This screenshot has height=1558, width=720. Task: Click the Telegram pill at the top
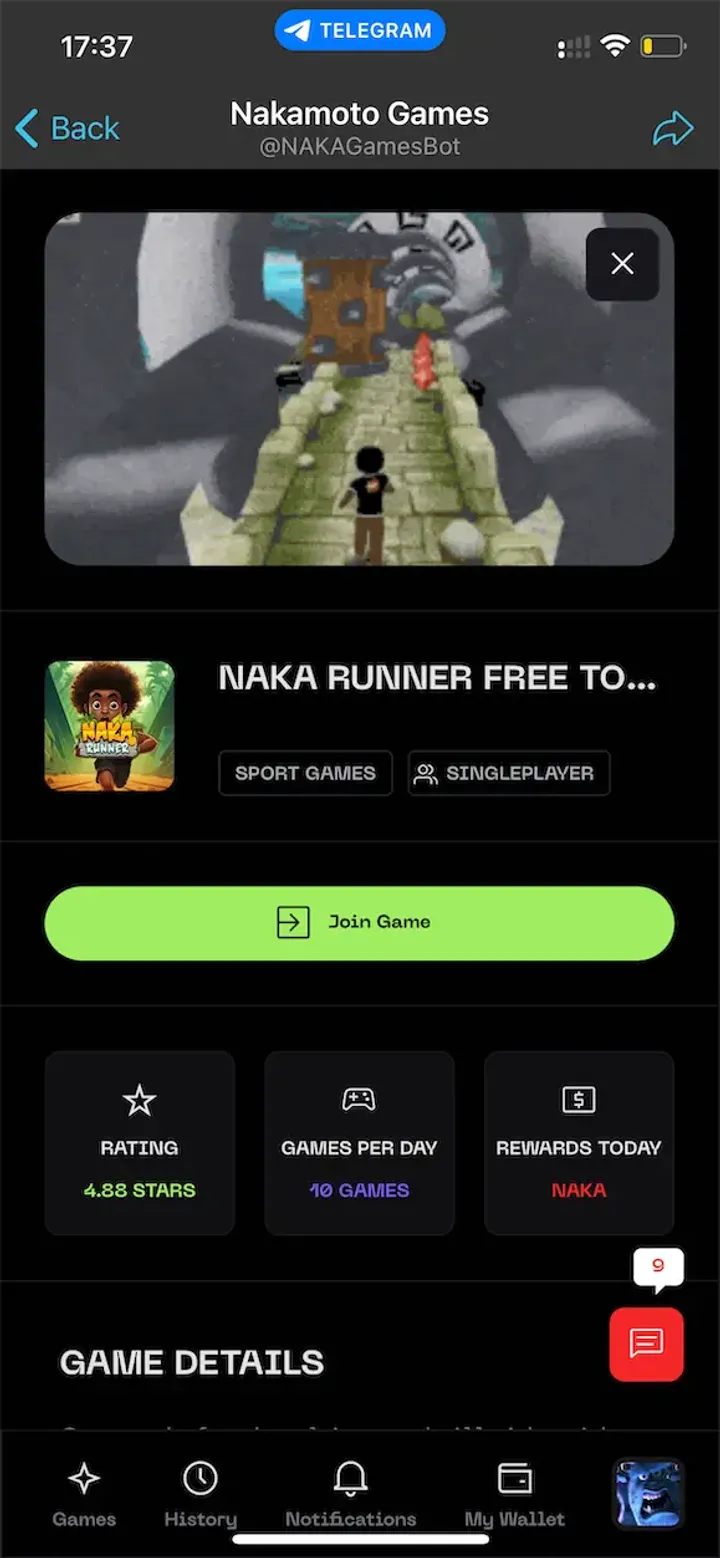(359, 30)
